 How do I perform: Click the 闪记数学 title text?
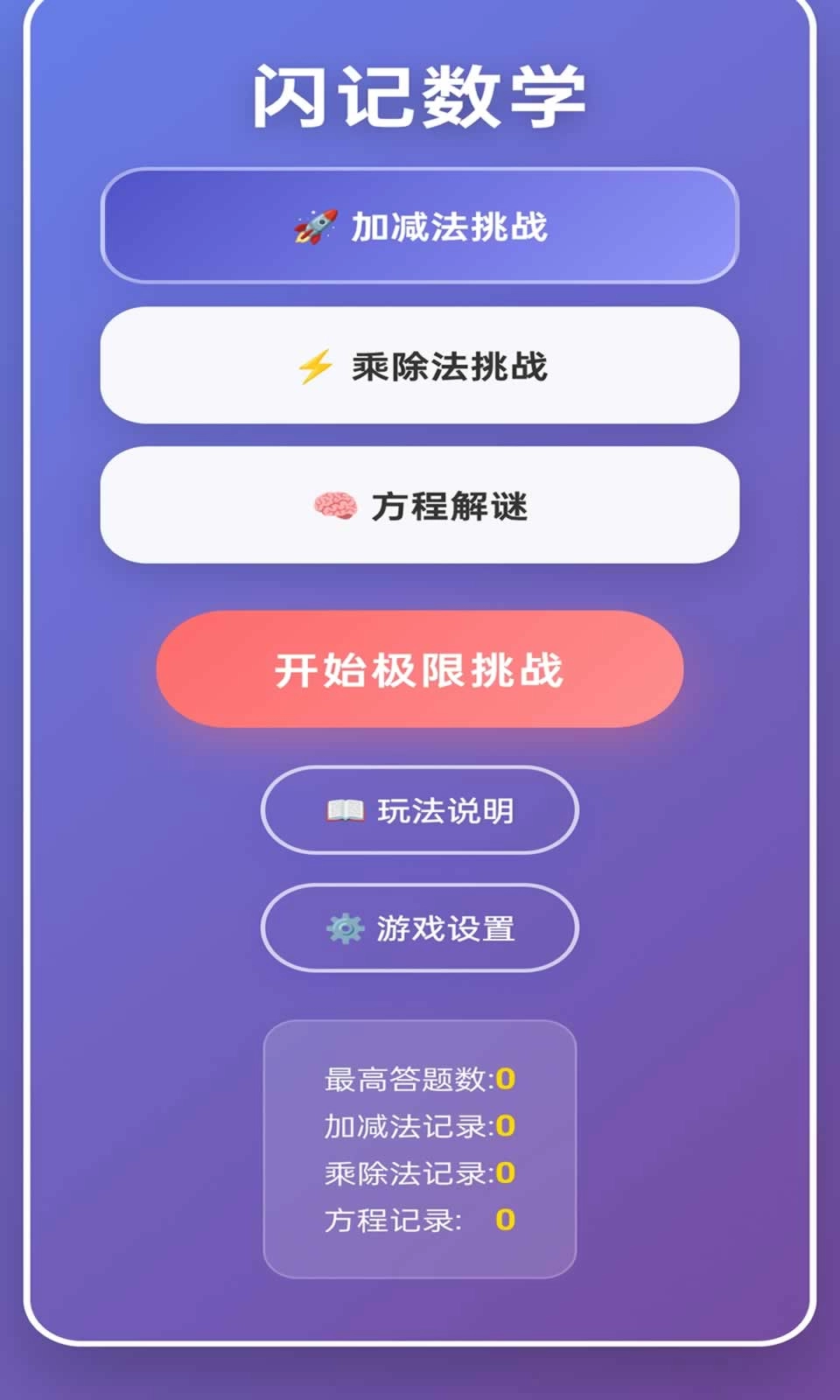[x=420, y=92]
